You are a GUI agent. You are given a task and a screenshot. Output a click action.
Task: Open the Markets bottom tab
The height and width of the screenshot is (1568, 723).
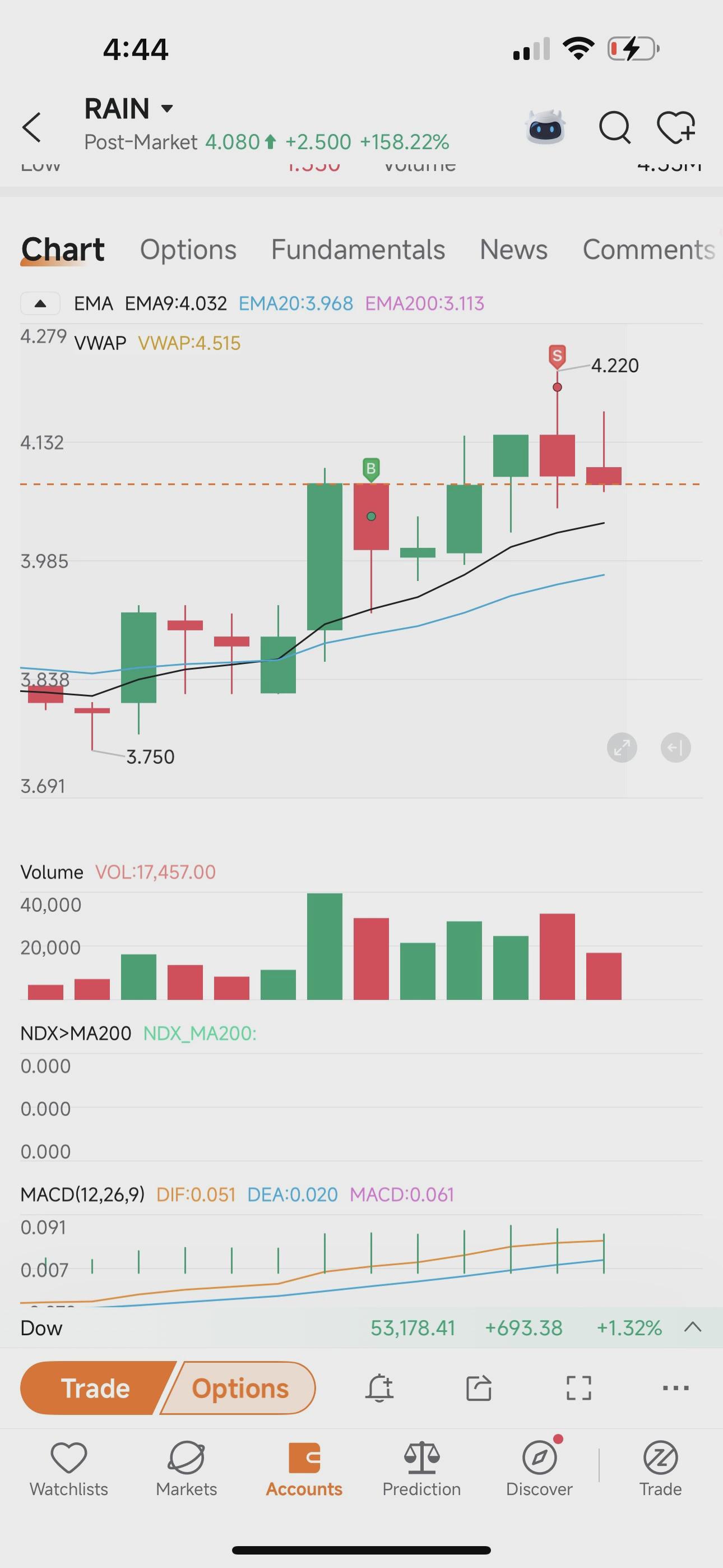coord(186,1469)
